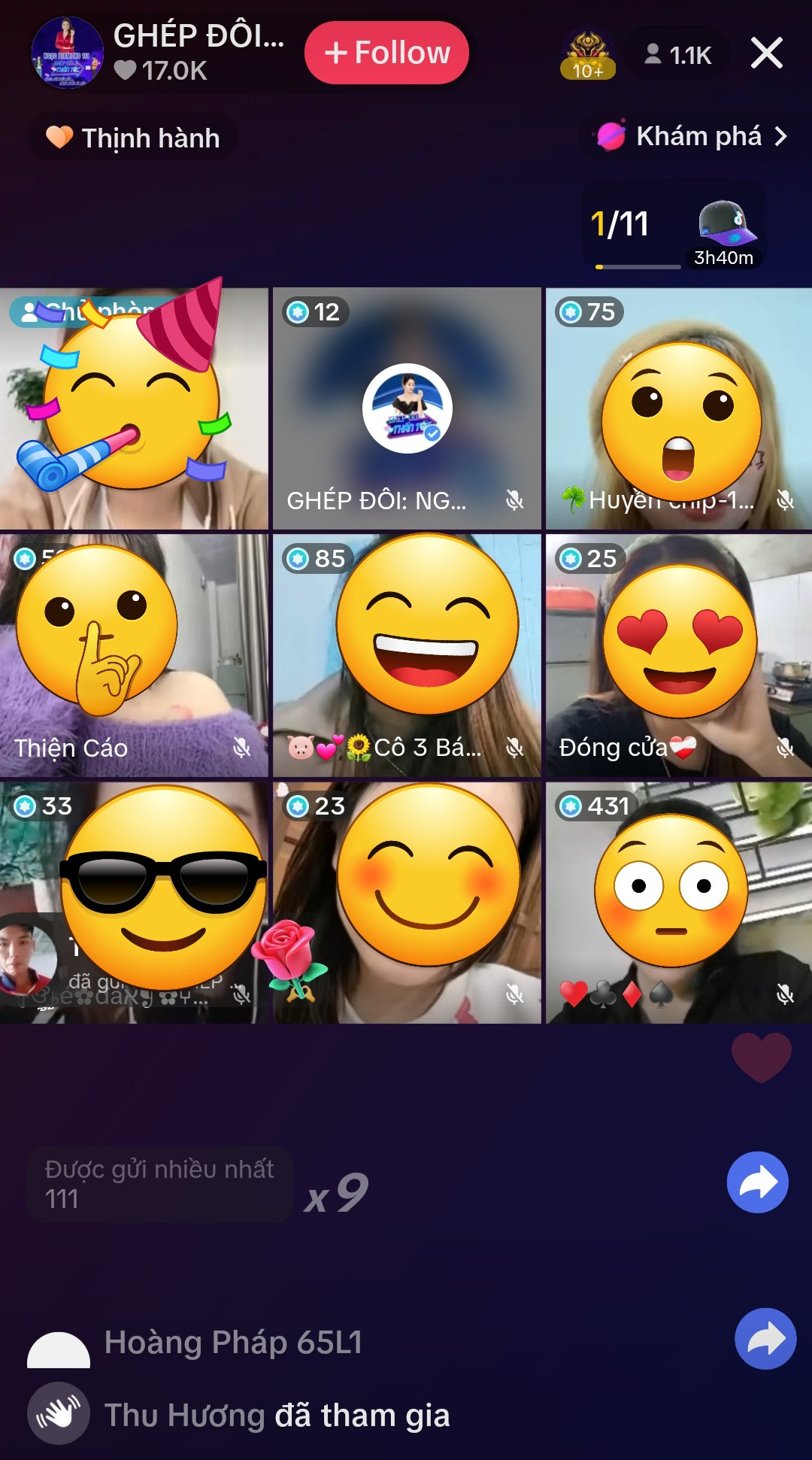Tap the share arrow beside Hoàng Pháp 65L1
Screen dimensions: 812x1460
point(765,1339)
